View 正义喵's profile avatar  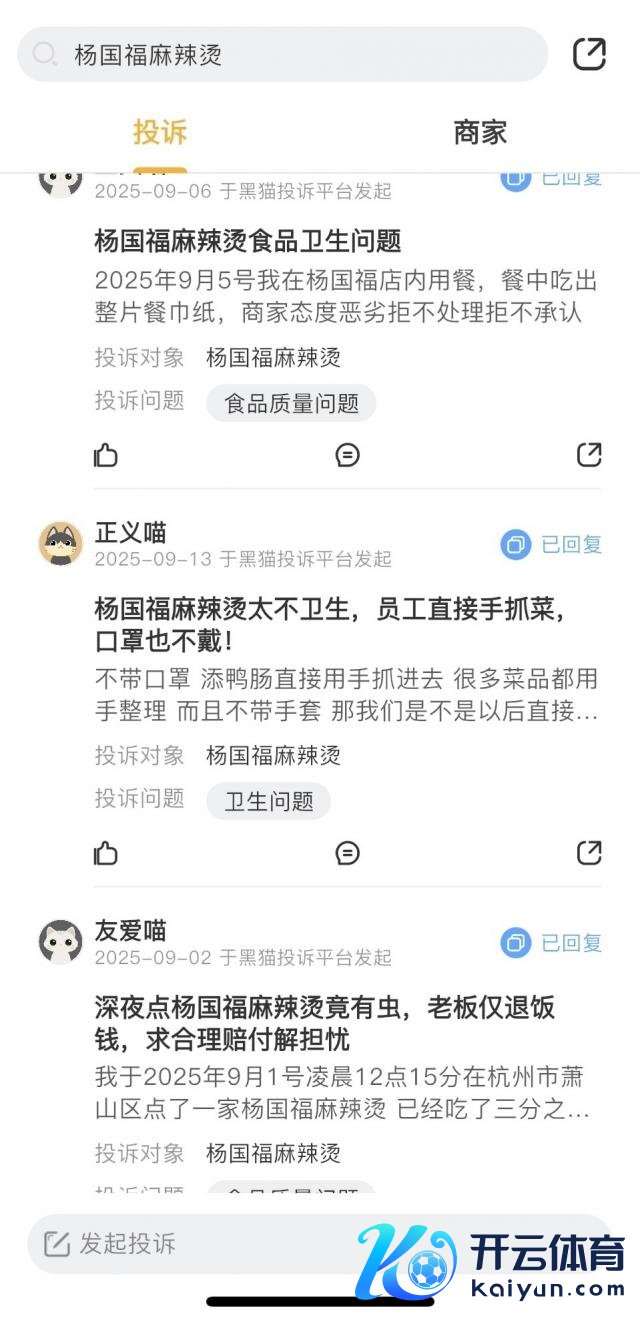click(x=61, y=543)
